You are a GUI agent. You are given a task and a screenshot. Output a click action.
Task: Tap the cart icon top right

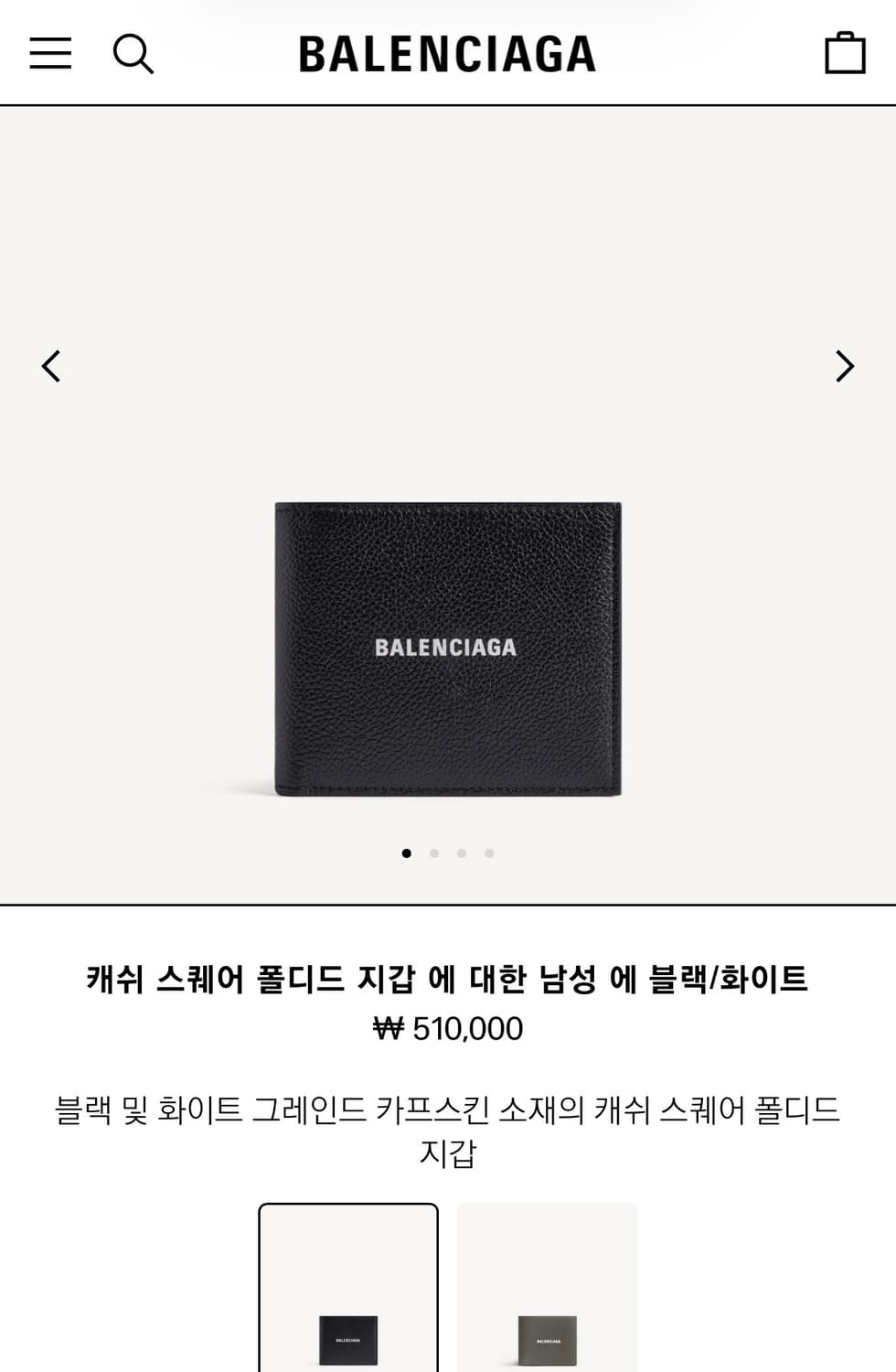(846, 51)
